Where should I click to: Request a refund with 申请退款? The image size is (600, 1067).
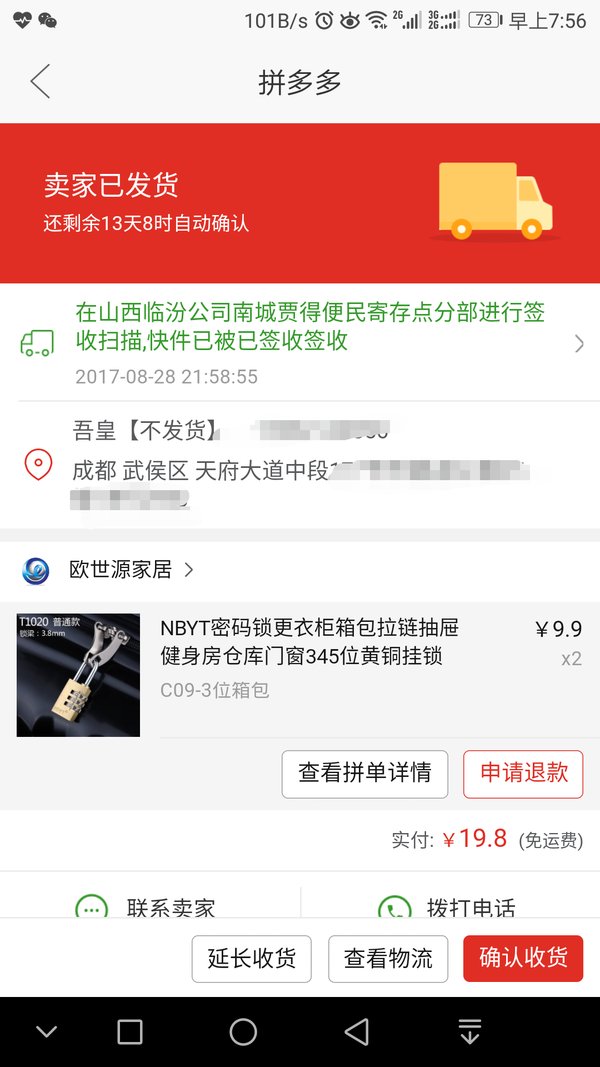point(523,773)
